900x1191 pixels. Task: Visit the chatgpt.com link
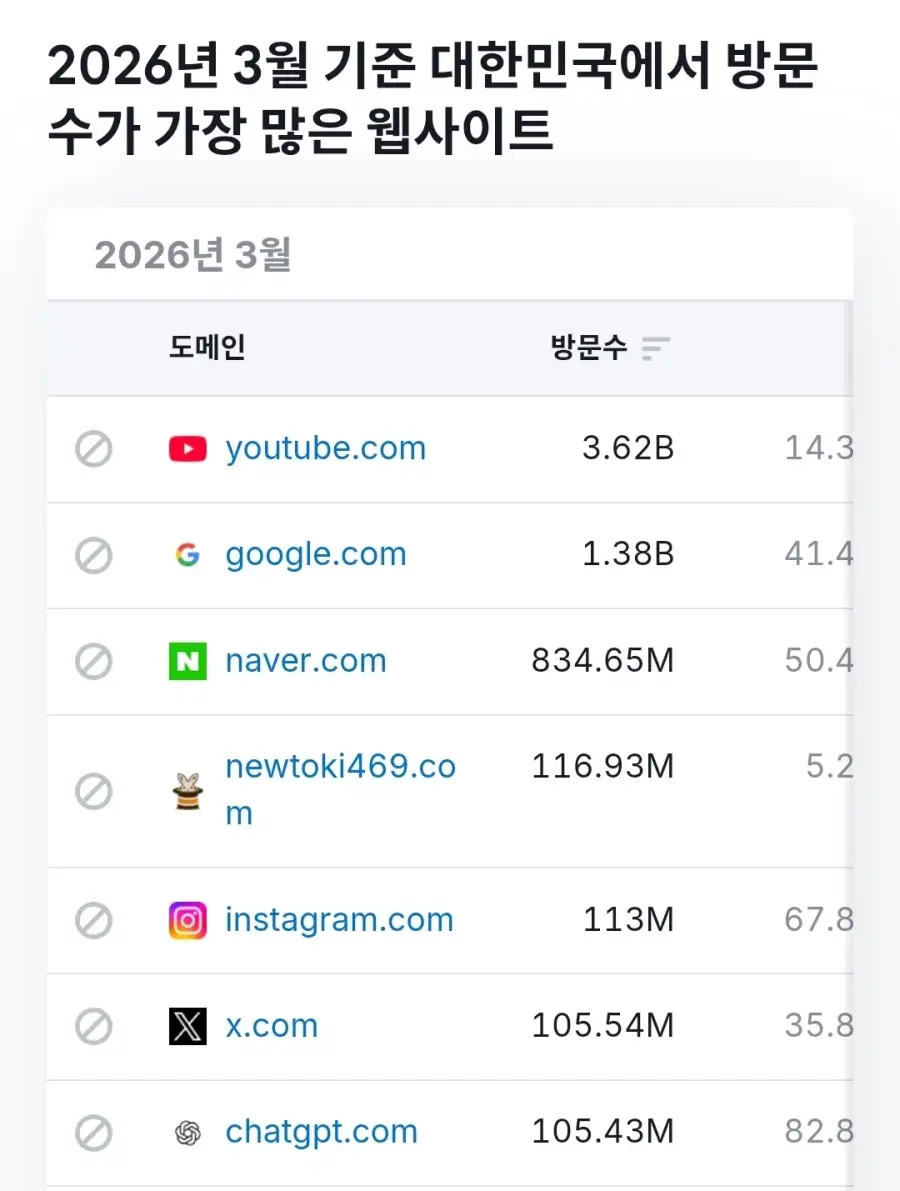pyautogui.click(x=321, y=1132)
